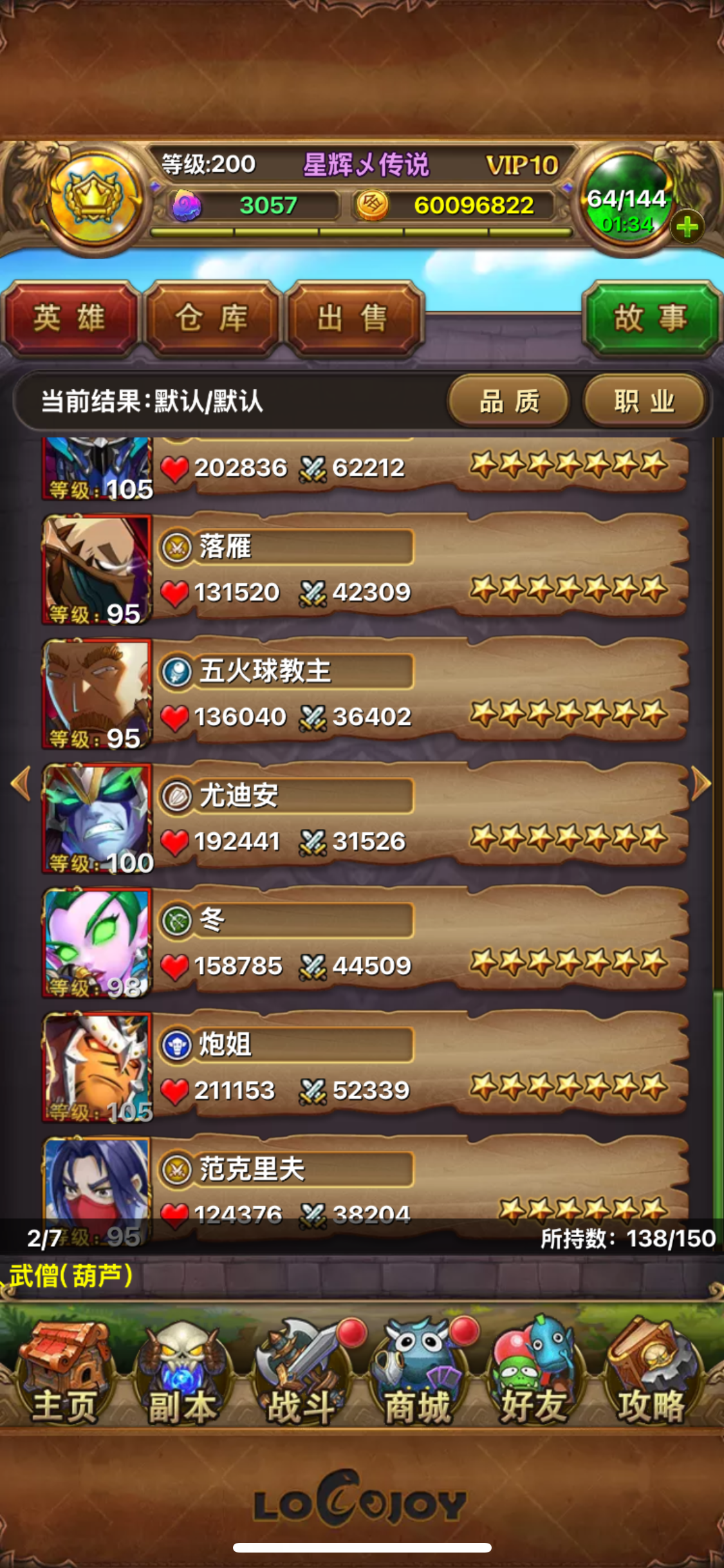This screenshot has height=1568, width=724.
Task: Filter heroes by 品质
Action: pyautogui.click(x=508, y=401)
